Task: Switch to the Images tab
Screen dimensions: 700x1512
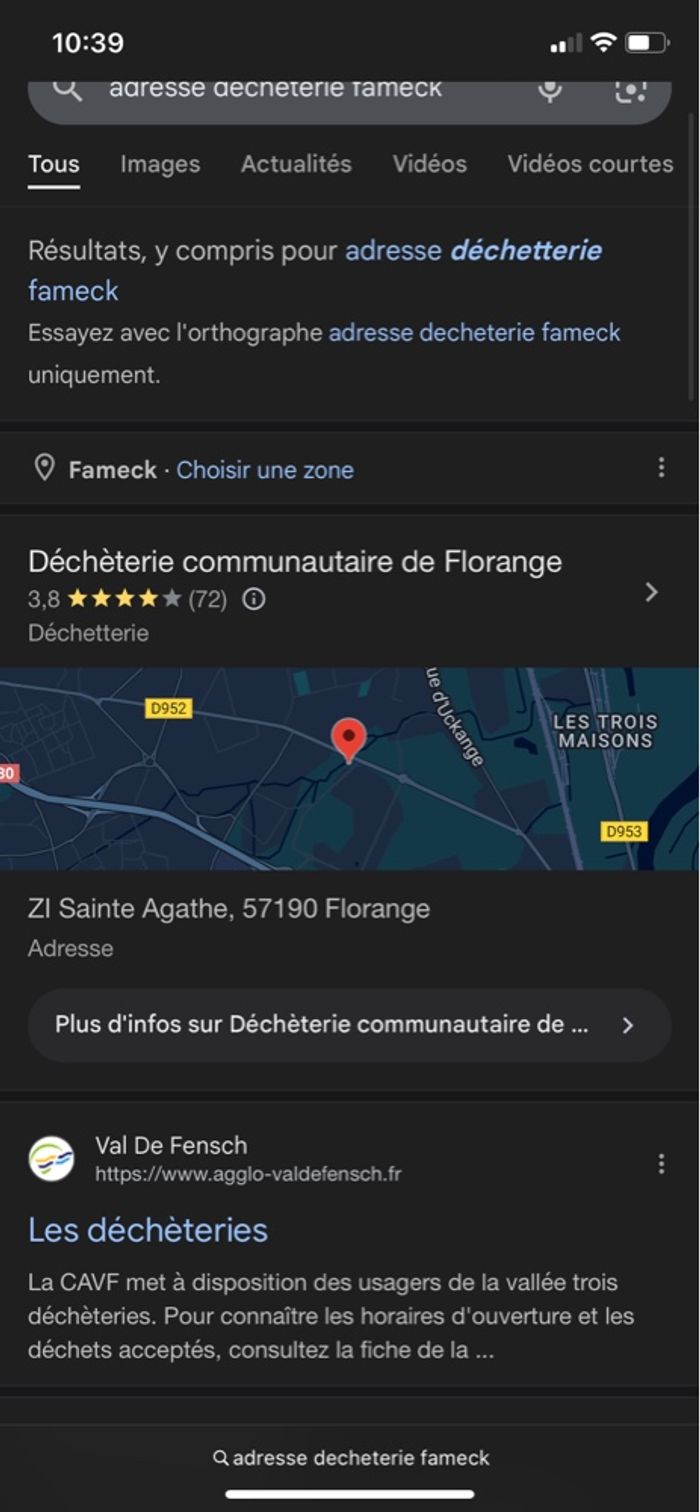Action: (x=160, y=164)
